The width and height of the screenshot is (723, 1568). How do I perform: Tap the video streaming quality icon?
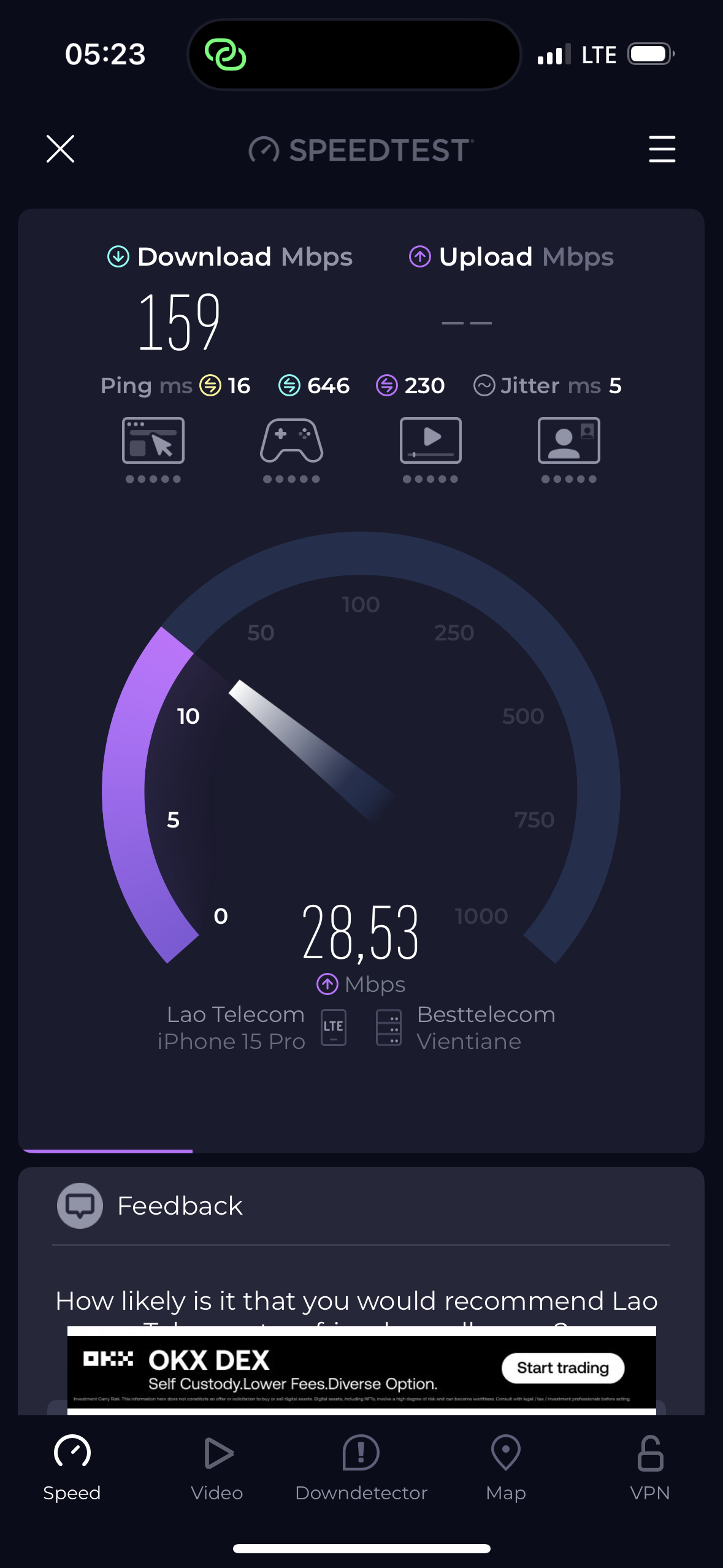click(x=430, y=450)
